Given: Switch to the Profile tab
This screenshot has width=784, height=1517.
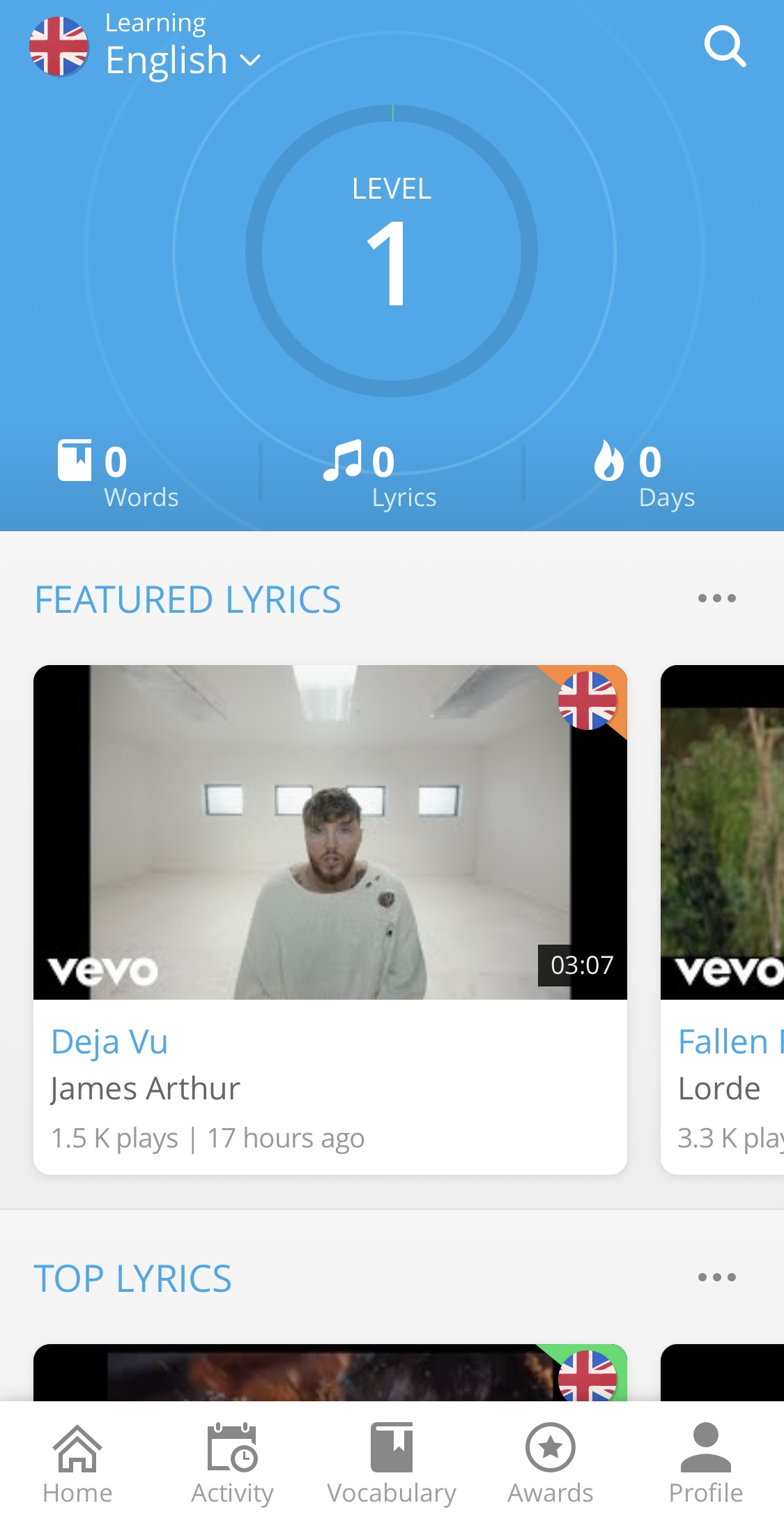Looking at the screenshot, I should (705, 1463).
